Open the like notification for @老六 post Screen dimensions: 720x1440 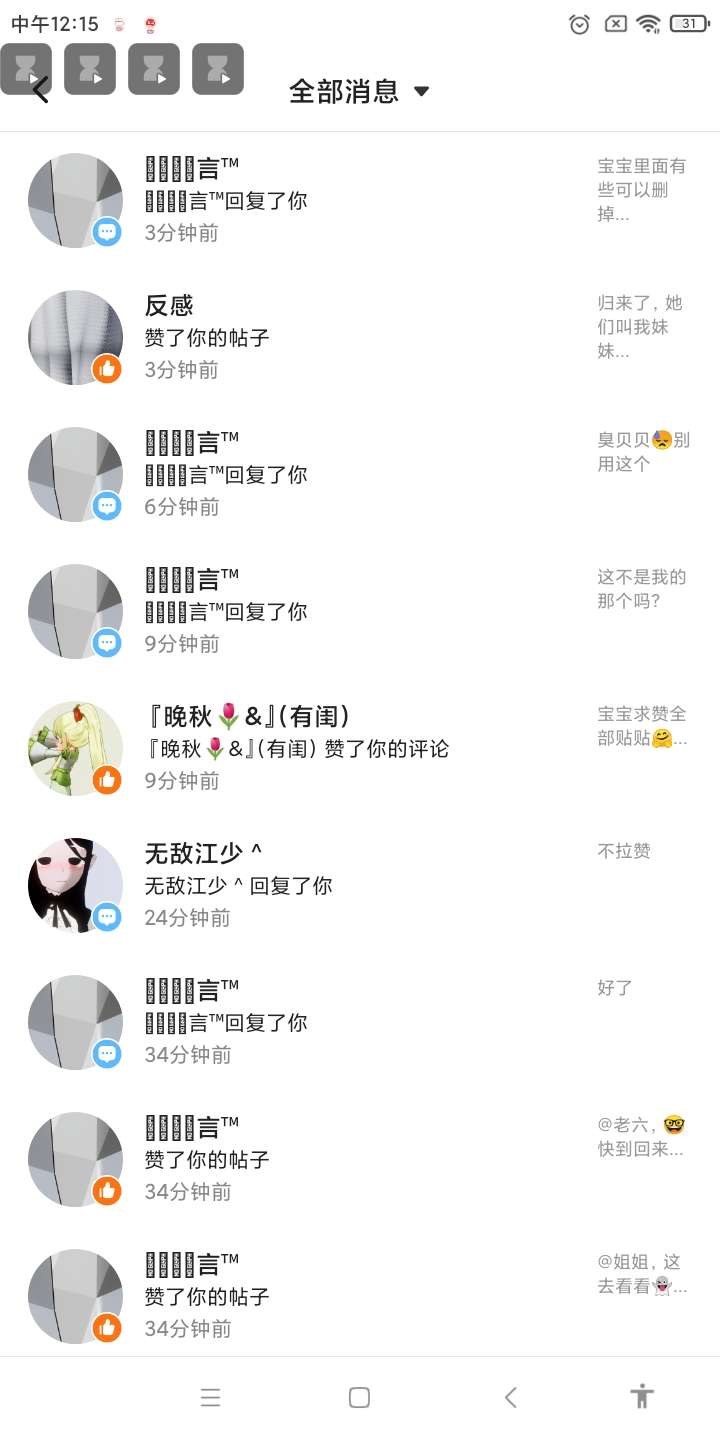[360, 1160]
